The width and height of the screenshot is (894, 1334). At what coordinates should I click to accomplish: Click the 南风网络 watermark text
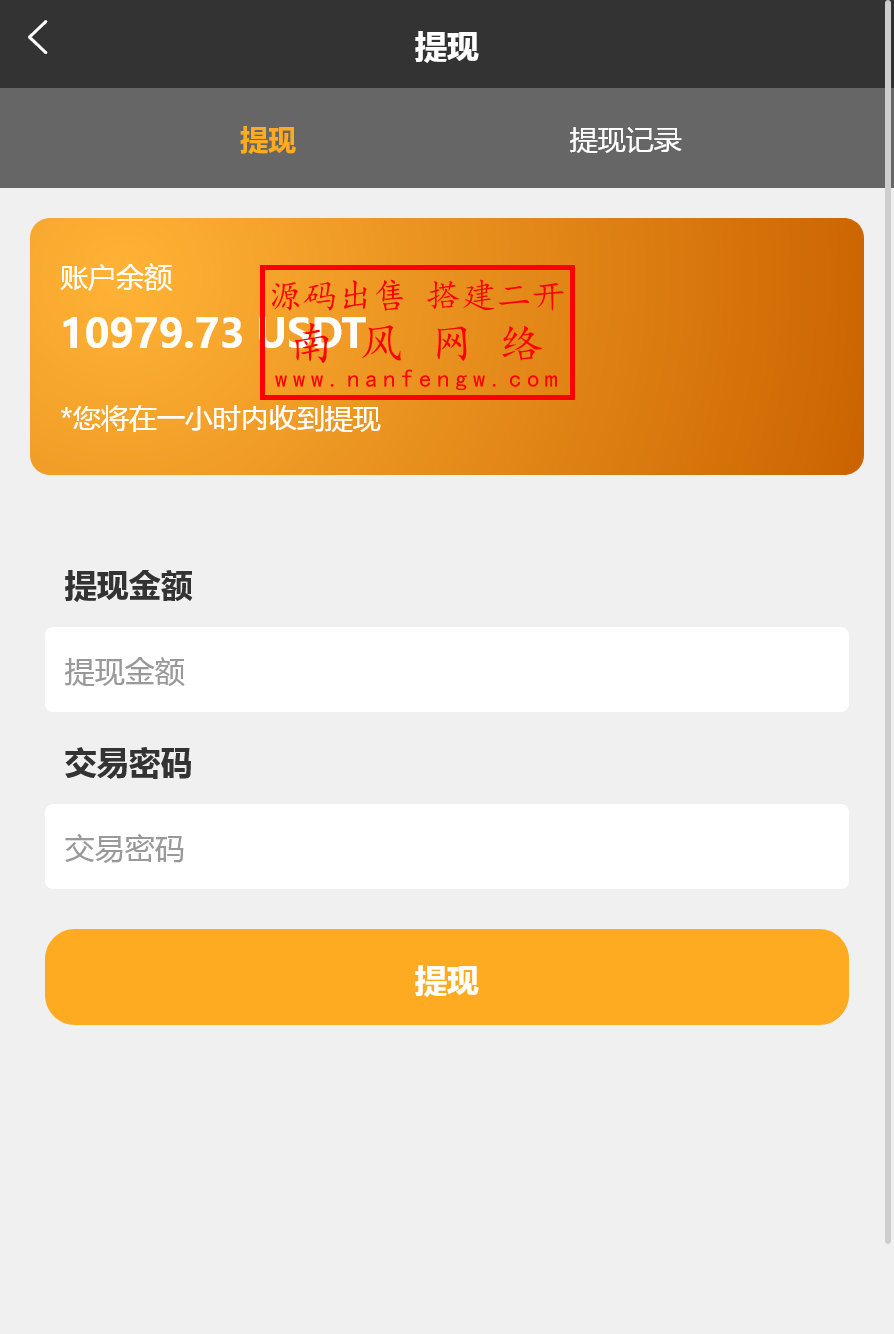[x=417, y=340]
